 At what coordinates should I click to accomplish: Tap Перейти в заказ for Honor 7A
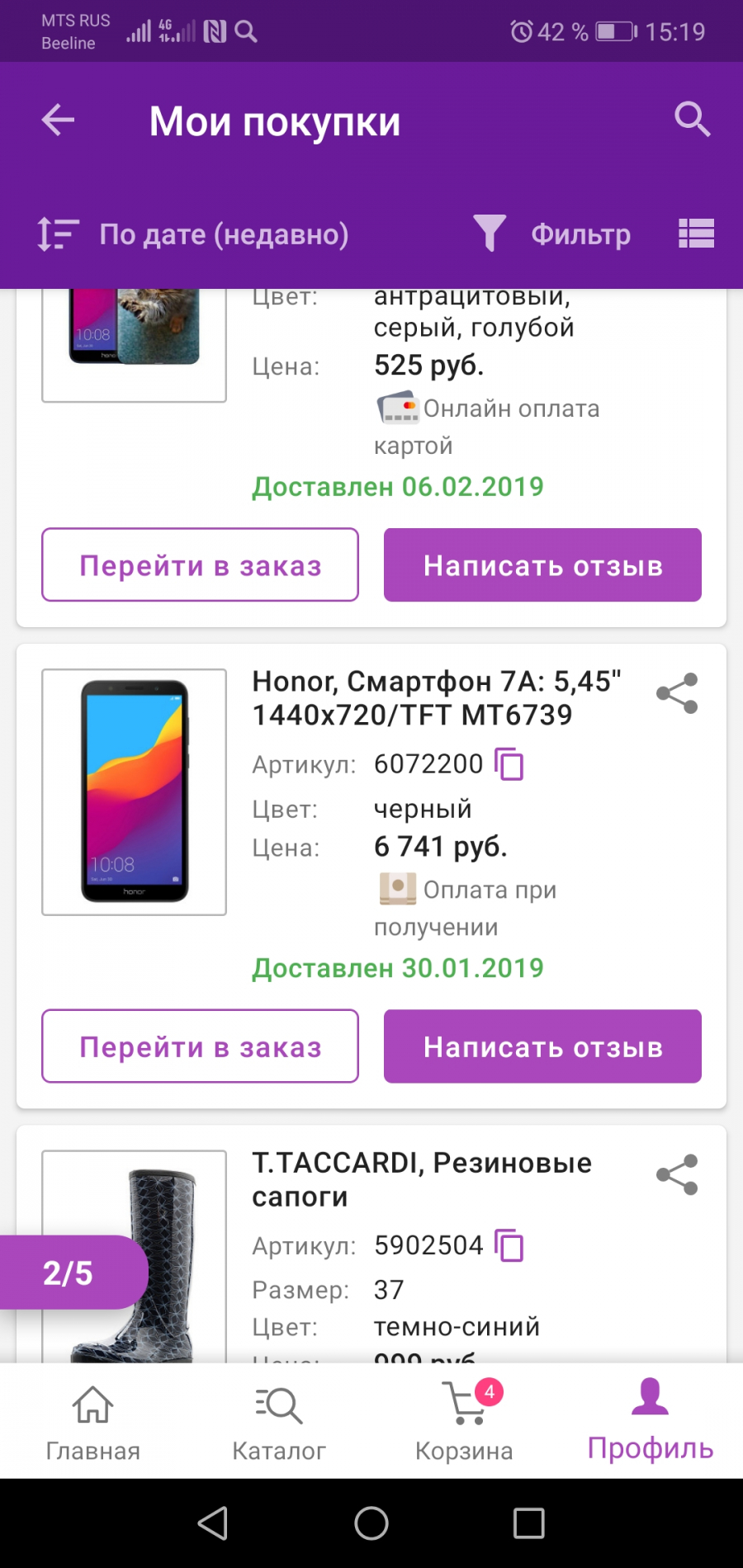(200, 1046)
